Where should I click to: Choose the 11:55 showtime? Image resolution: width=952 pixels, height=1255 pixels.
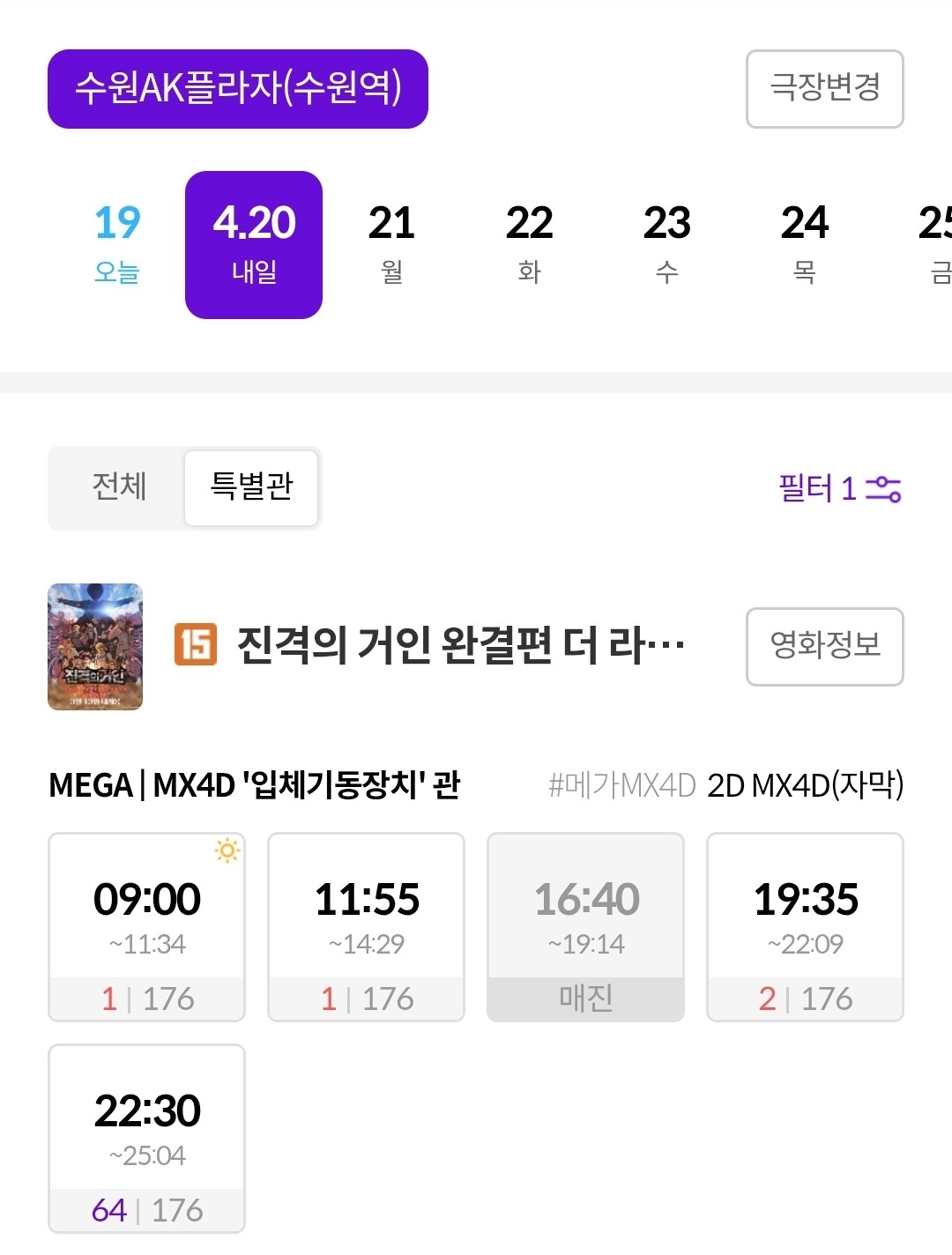(366, 927)
